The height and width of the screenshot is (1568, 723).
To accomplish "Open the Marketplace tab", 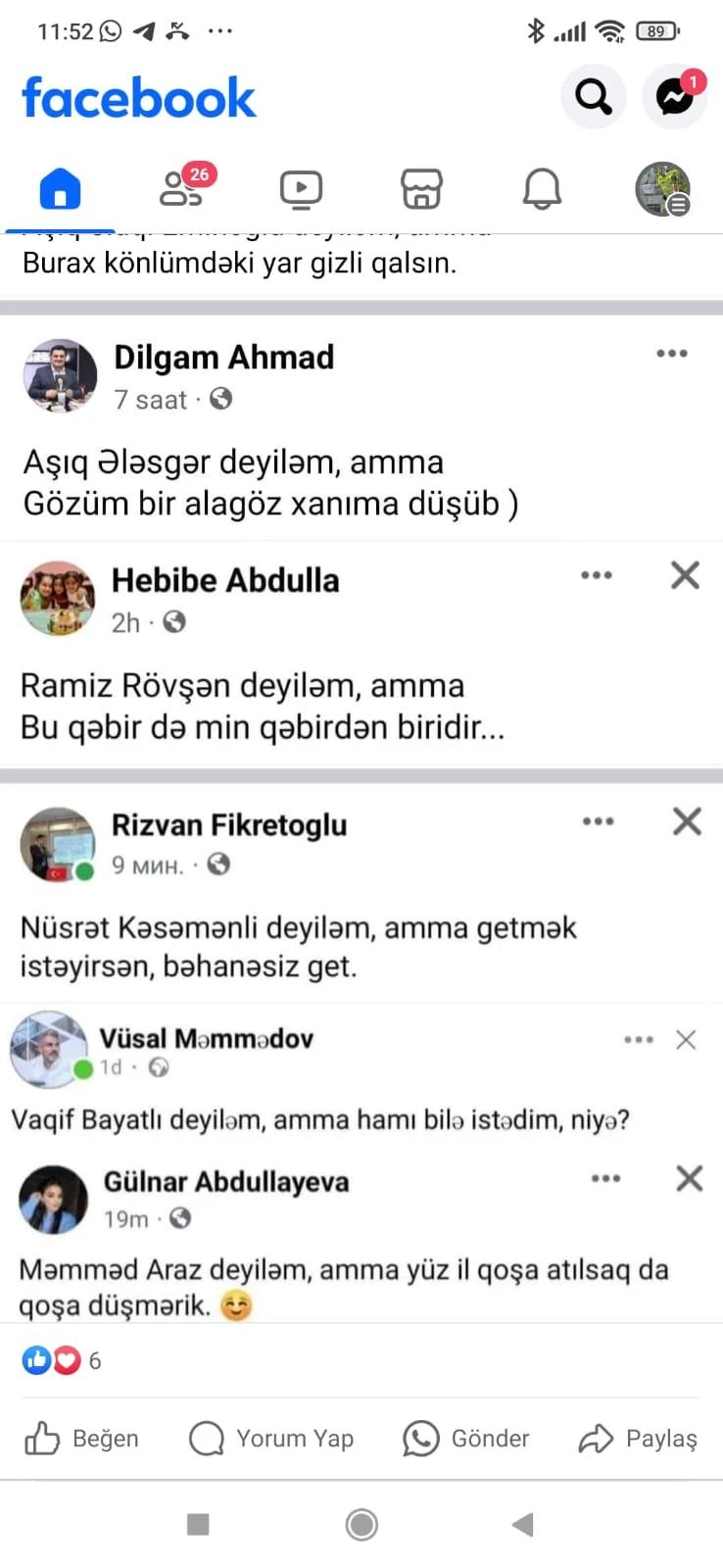I will (x=421, y=188).
